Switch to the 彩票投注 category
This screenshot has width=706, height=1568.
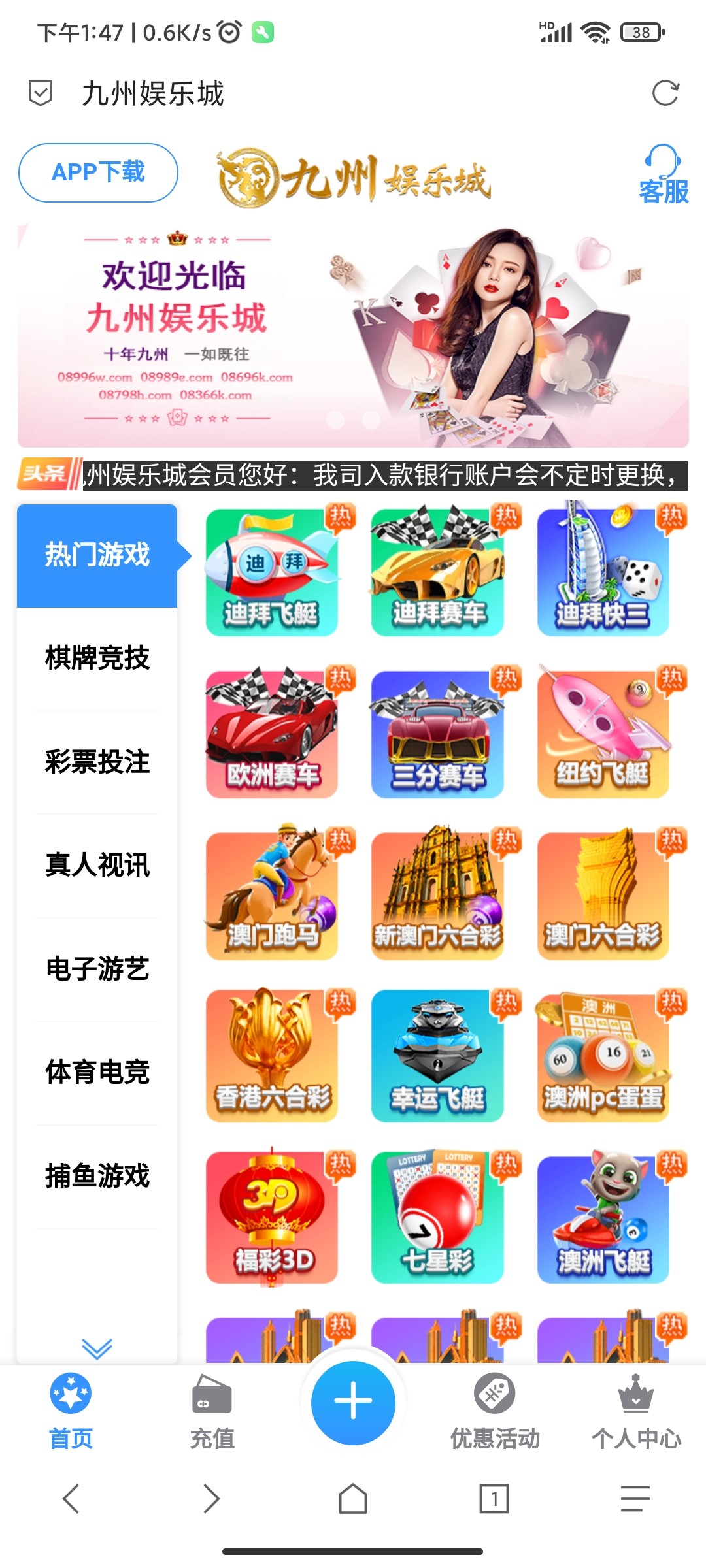[x=97, y=762]
